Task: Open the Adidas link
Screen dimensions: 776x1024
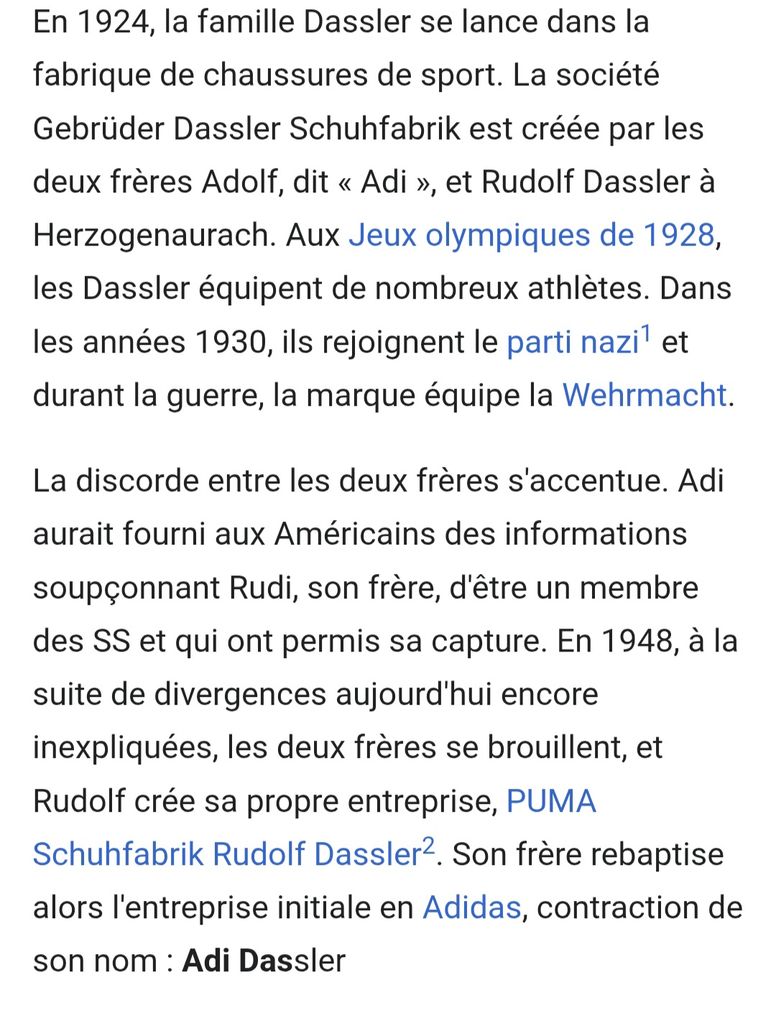Action: click(x=472, y=908)
